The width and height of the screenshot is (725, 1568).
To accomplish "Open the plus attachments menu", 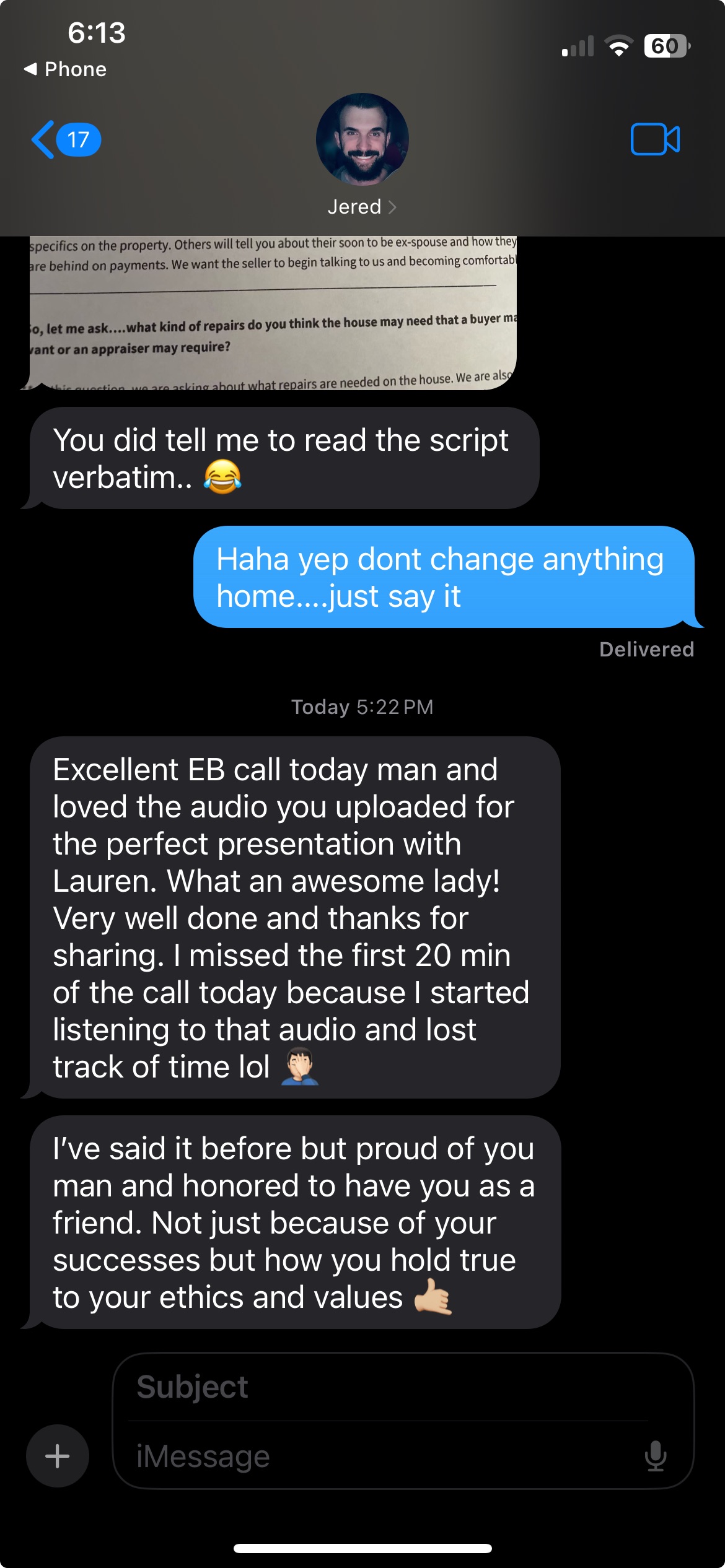I will click(58, 1455).
